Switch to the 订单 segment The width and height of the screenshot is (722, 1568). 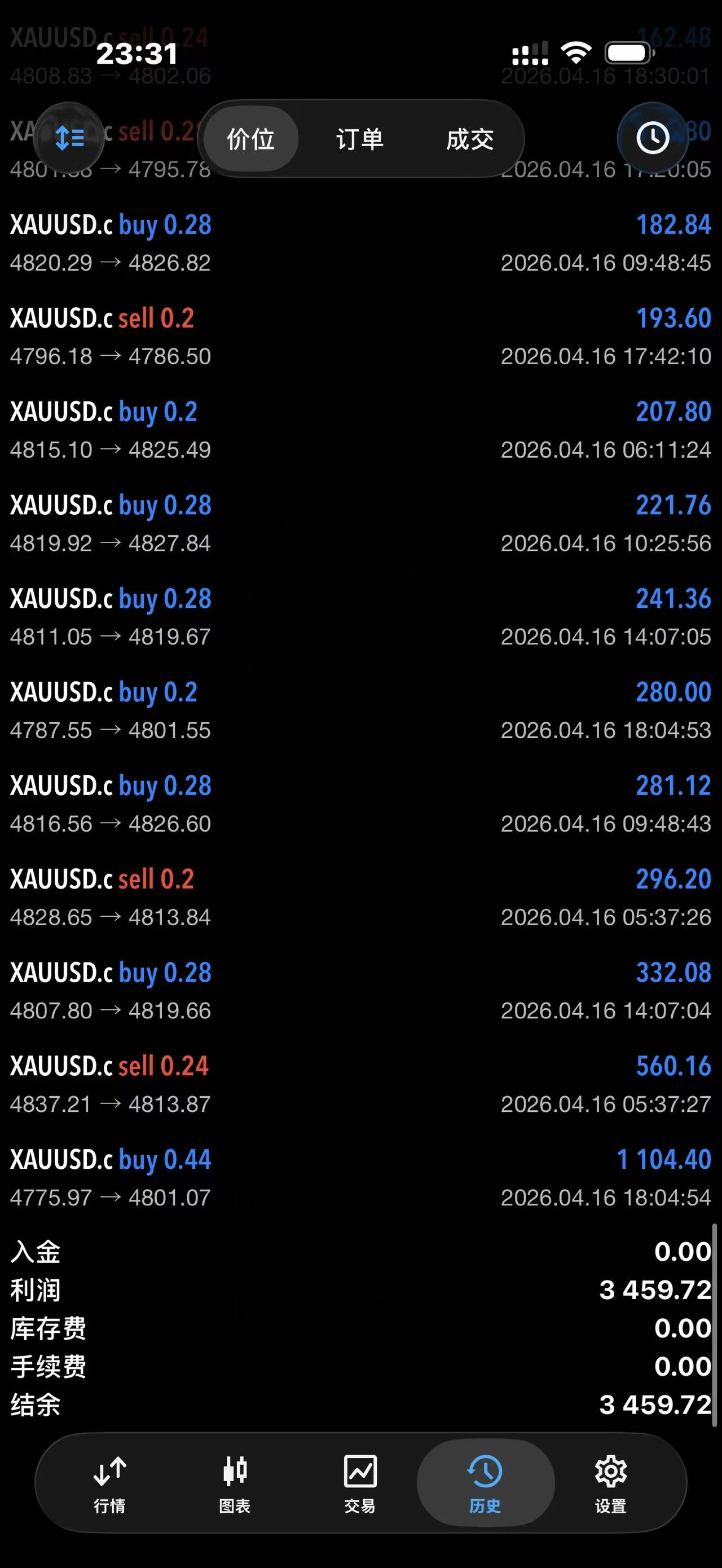click(x=360, y=139)
